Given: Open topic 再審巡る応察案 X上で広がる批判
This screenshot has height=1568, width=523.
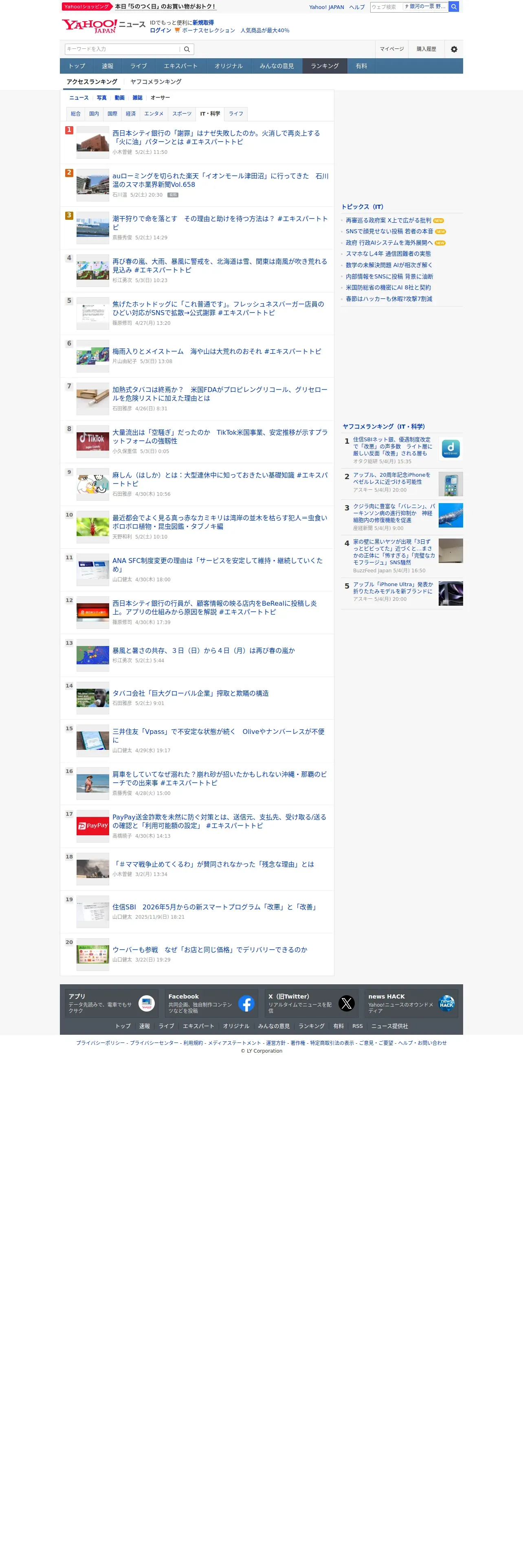Looking at the screenshot, I should tap(389, 220).
